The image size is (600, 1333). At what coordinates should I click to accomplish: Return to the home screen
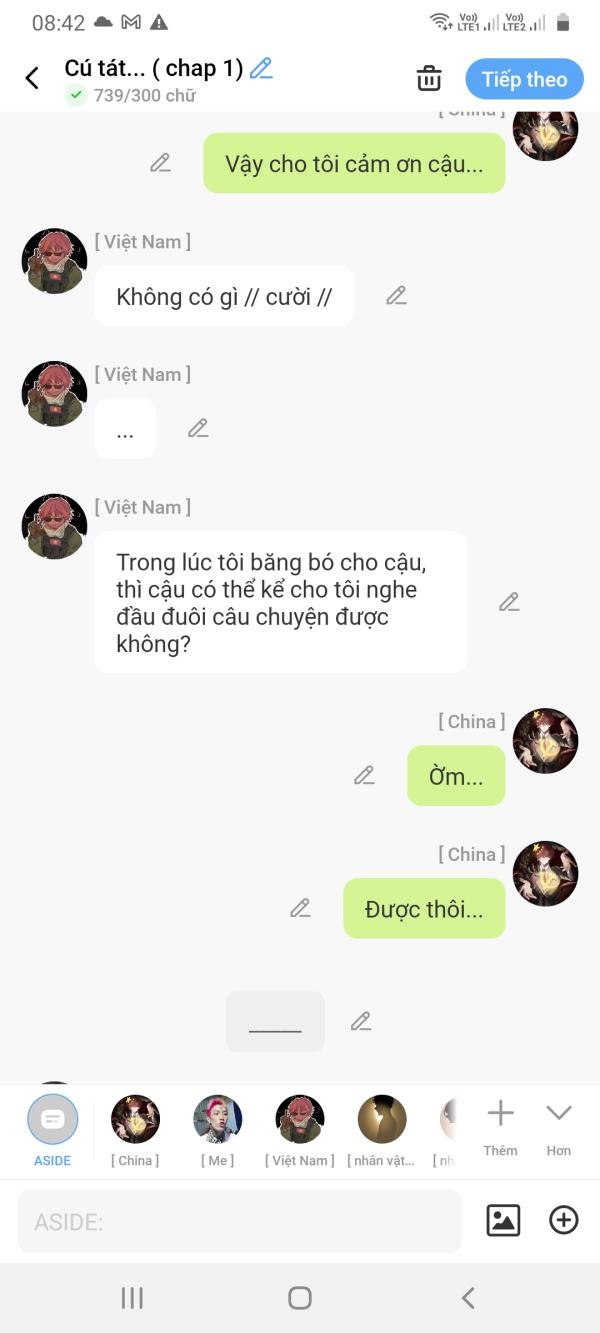click(x=300, y=1298)
